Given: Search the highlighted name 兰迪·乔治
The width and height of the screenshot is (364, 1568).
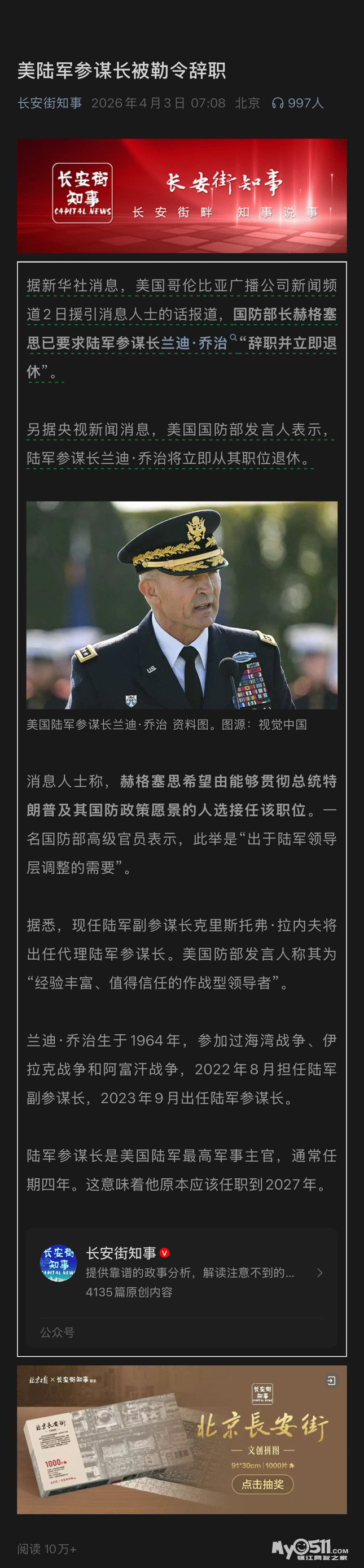Looking at the screenshot, I should pyautogui.click(x=195, y=343).
